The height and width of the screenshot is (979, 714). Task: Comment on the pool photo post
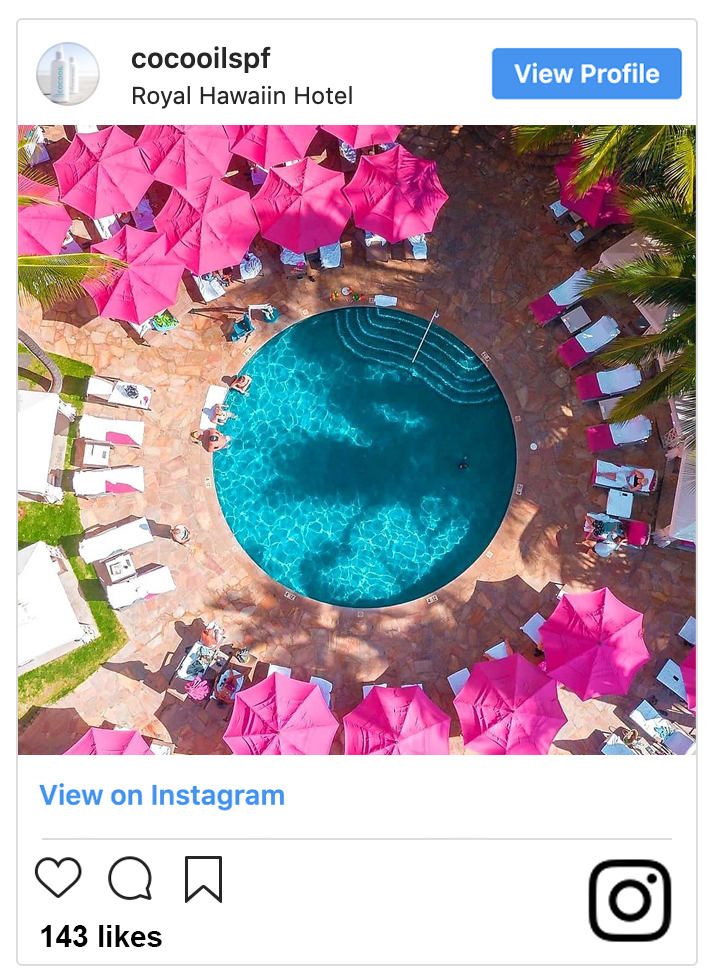tap(130, 879)
